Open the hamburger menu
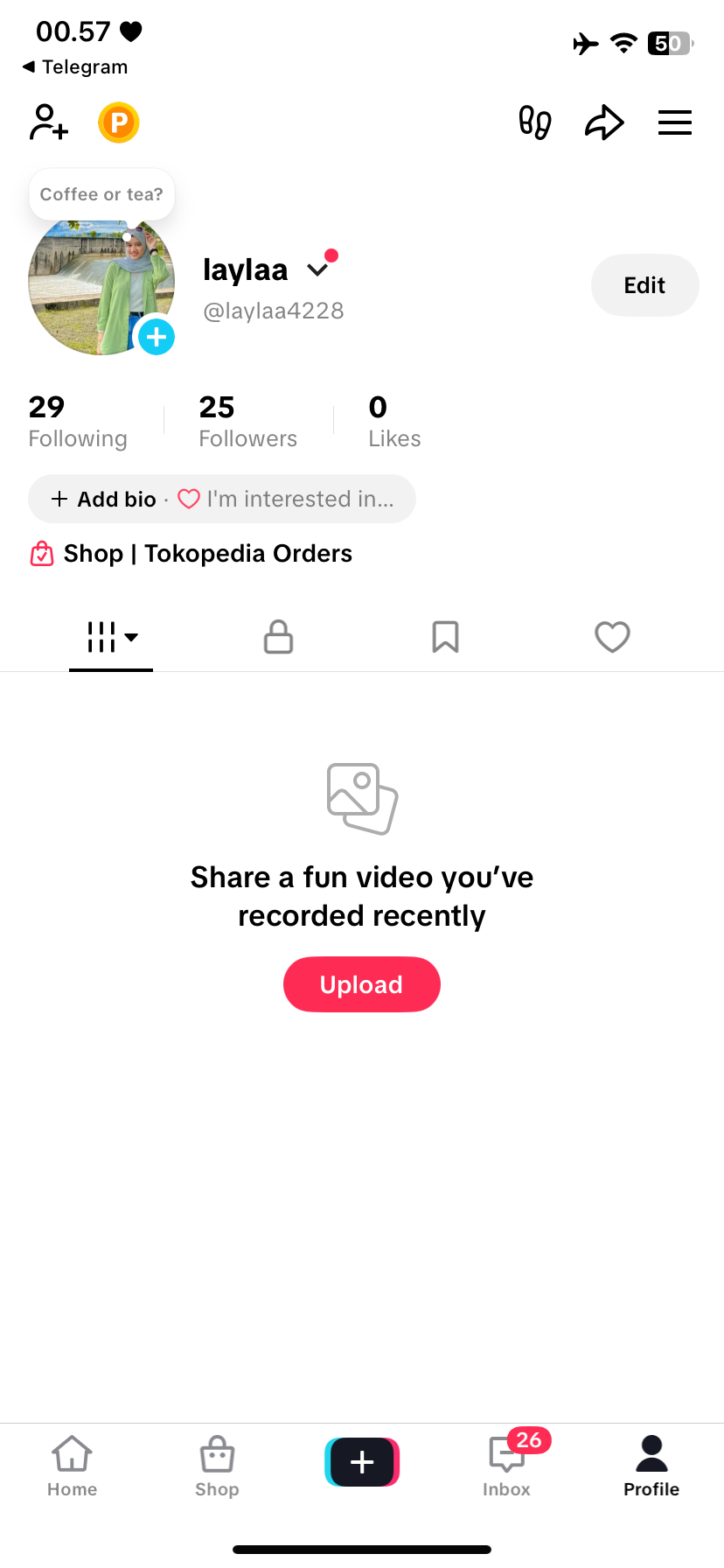Image resolution: width=724 pixels, height=1568 pixels. coord(675,122)
